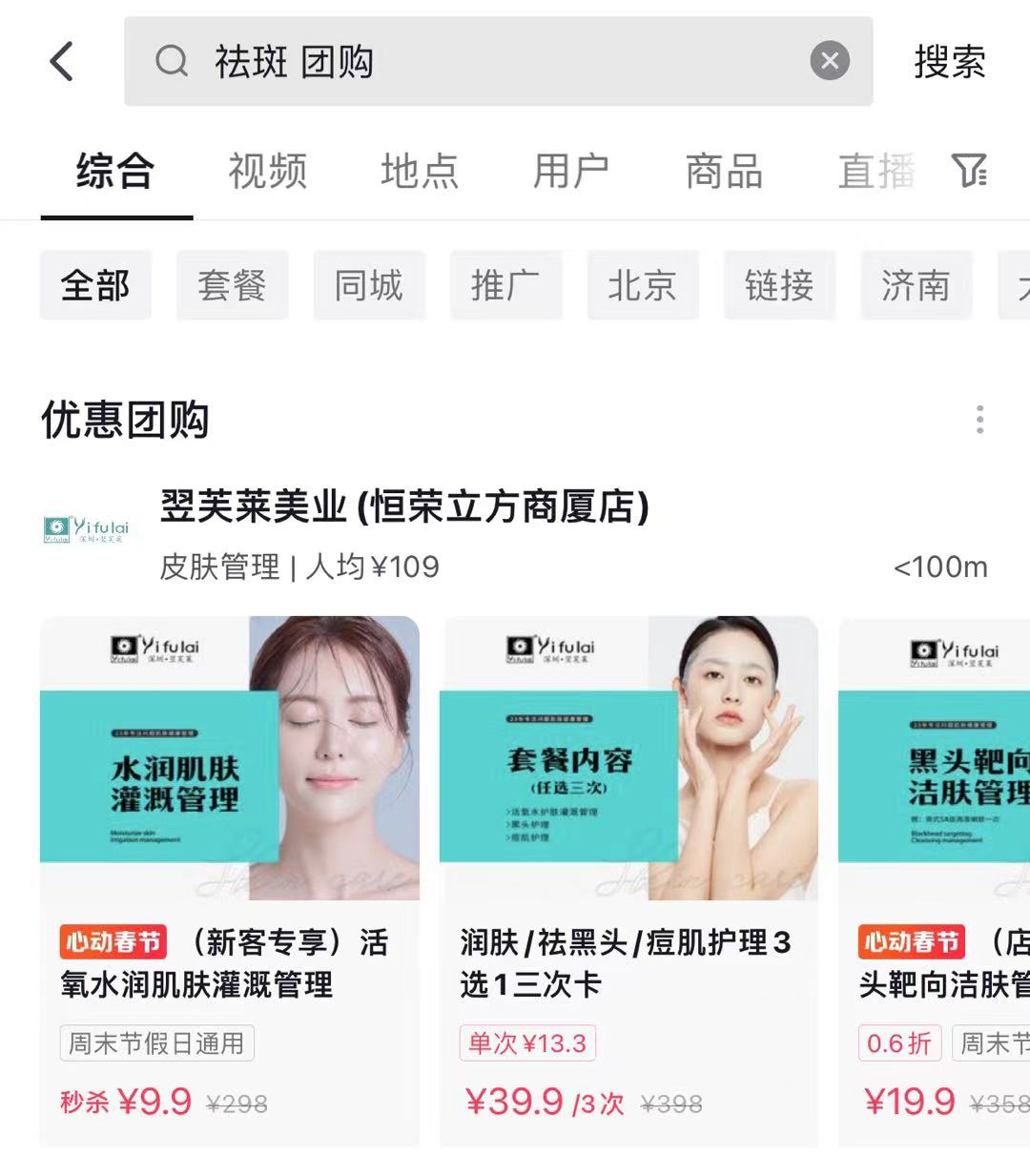Open the search filter icon
The image size is (1030, 1176).
(x=970, y=172)
